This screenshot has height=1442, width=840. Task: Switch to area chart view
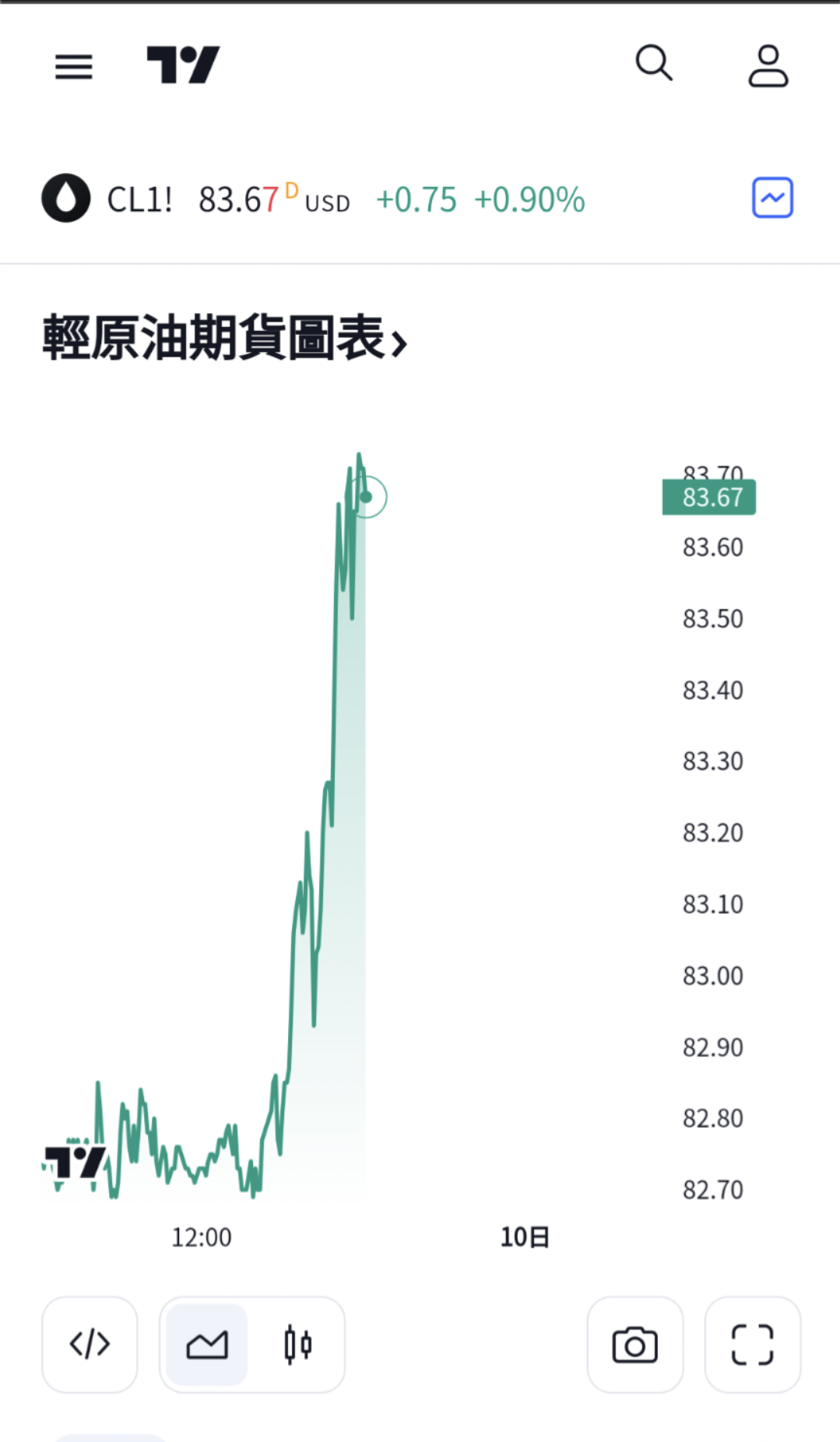[207, 1345]
